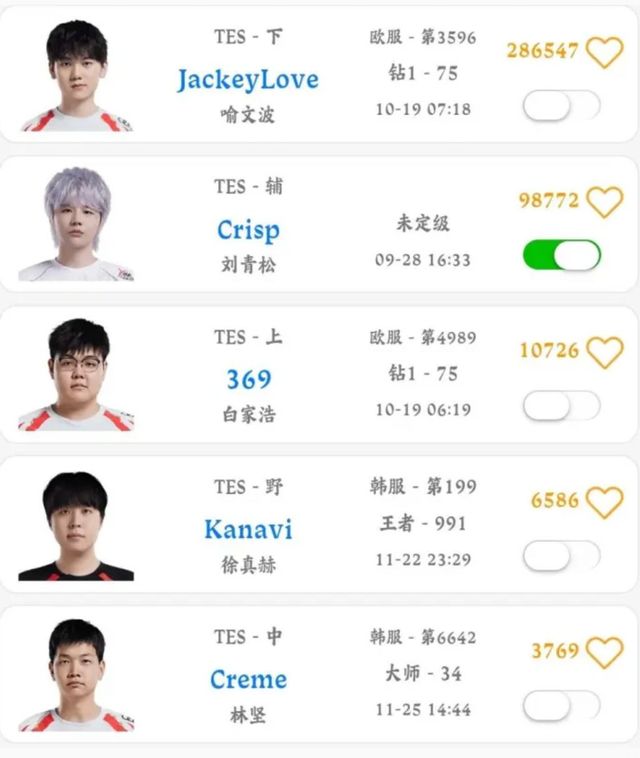Favorite player 369 with the heart

[x=604, y=351]
